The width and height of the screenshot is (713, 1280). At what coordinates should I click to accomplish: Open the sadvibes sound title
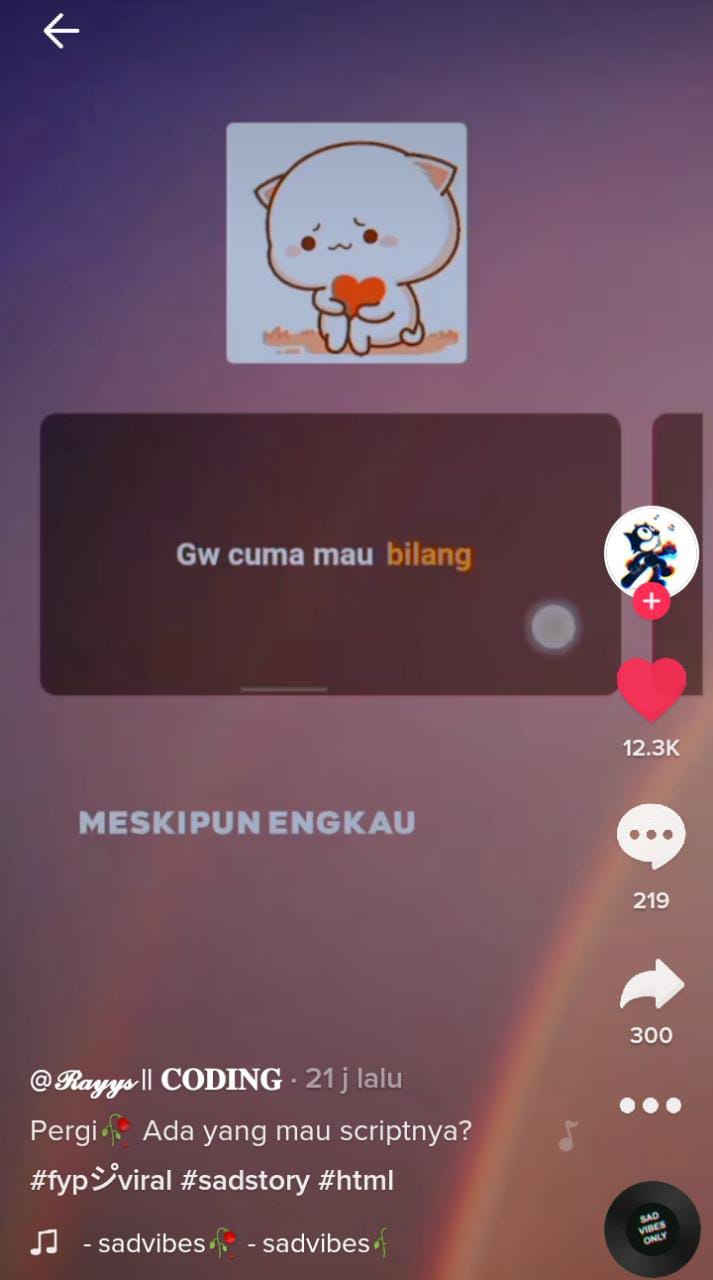tap(235, 1244)
